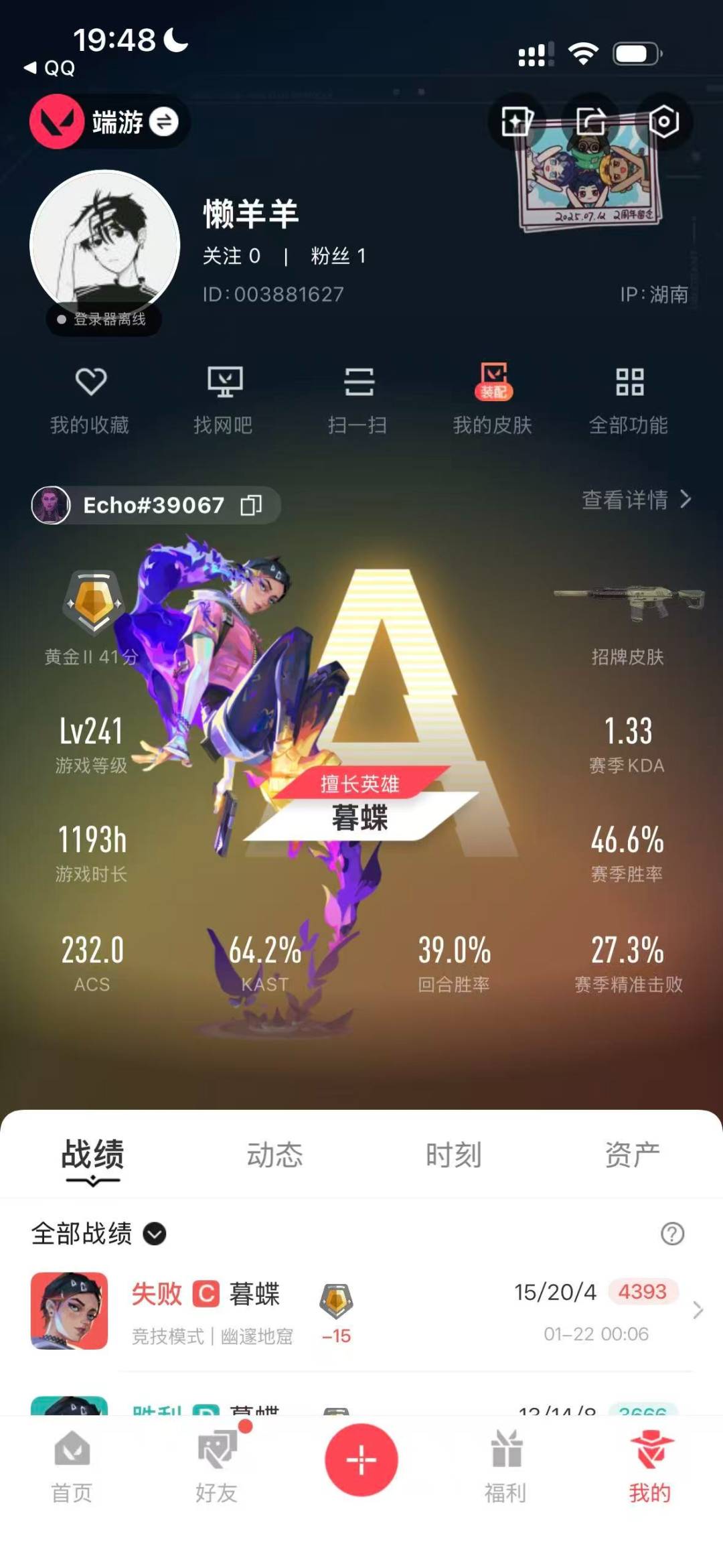The width and height of the screenshot is (723, 1568).
Task: Switch to the 资产 tab
Action: pyautogui.click(x=632, y=1152)
